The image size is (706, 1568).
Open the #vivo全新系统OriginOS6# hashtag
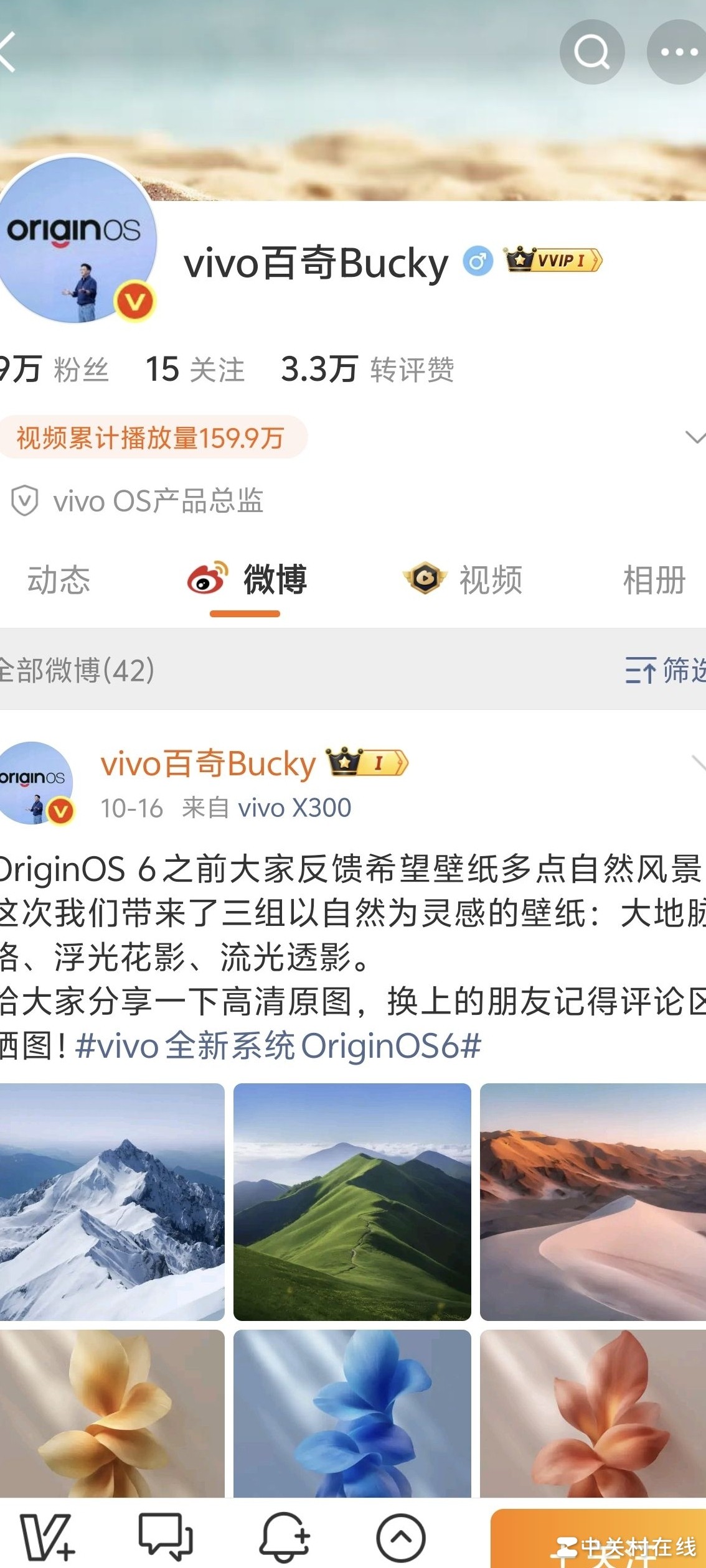point(278,1046)
